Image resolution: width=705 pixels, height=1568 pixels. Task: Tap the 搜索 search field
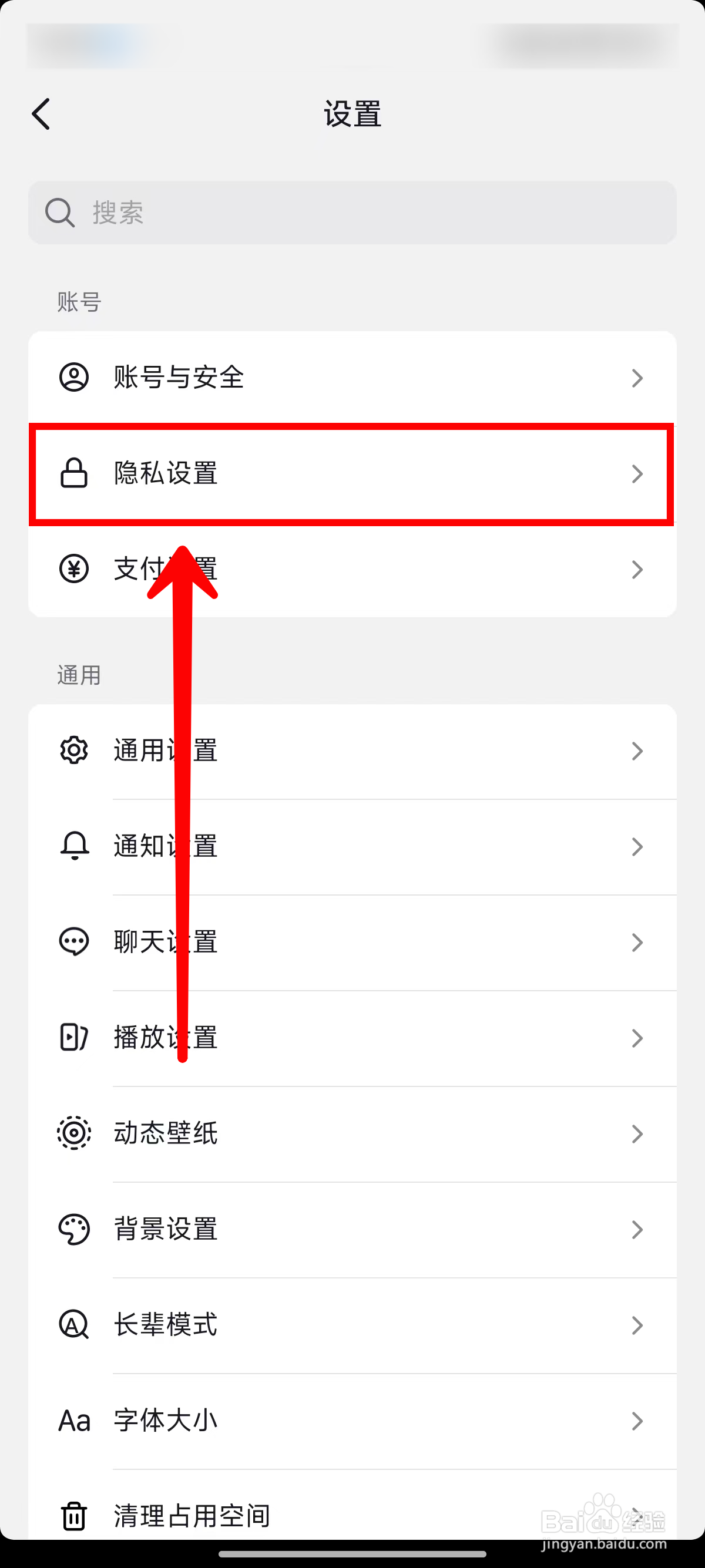352,213
